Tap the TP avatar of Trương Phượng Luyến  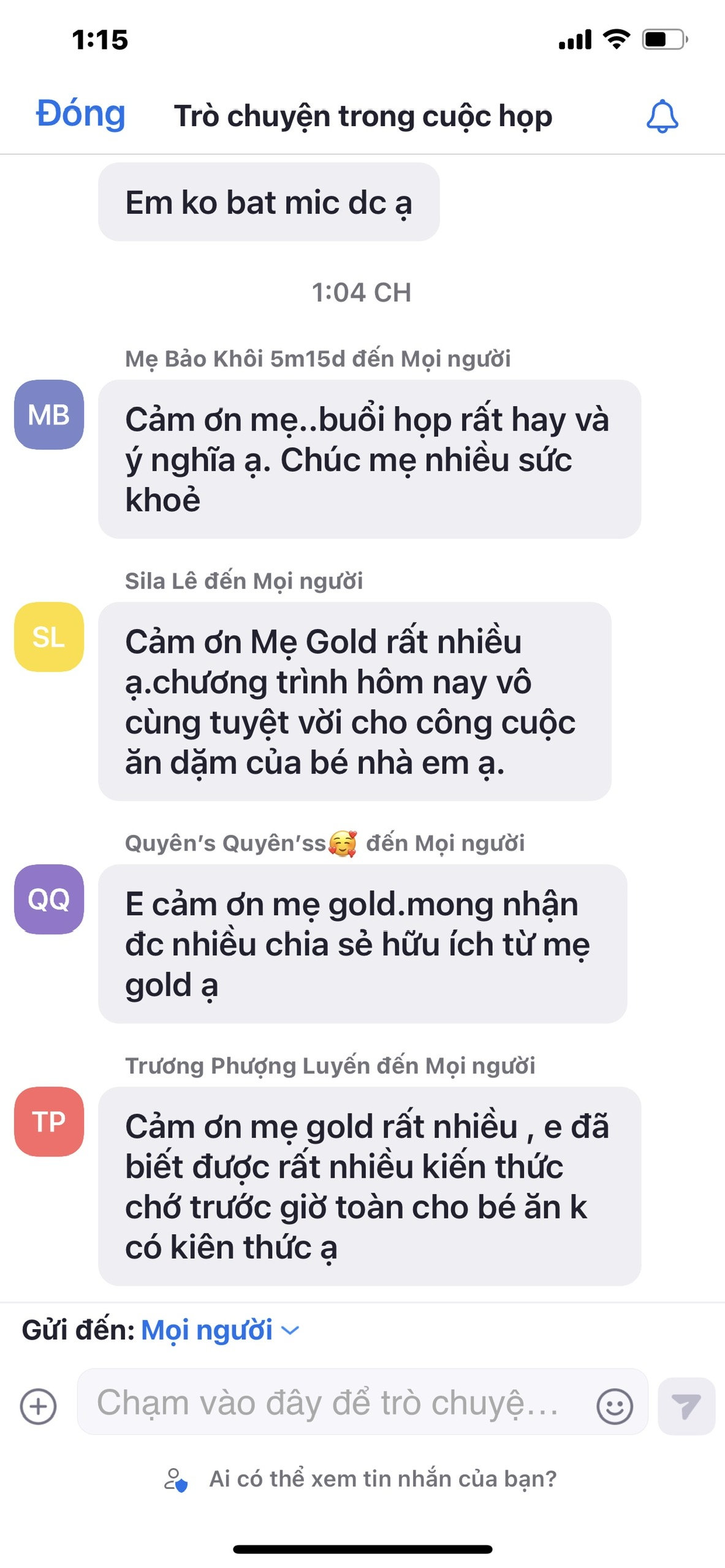(x=49, y=1121)
